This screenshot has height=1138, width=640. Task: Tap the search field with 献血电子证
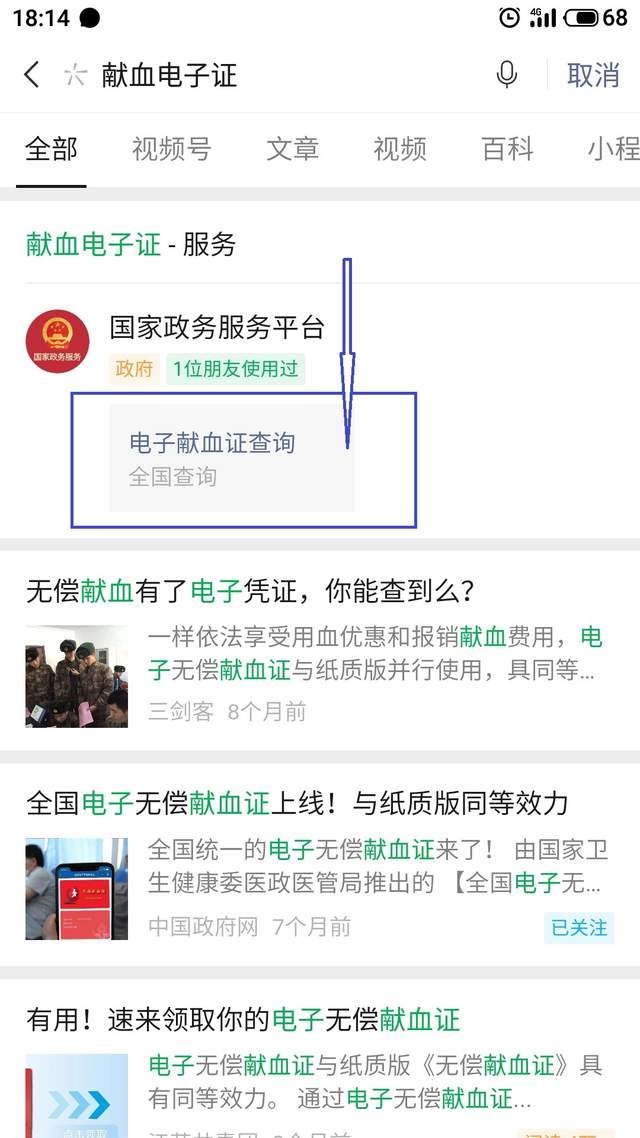(280, 75)
